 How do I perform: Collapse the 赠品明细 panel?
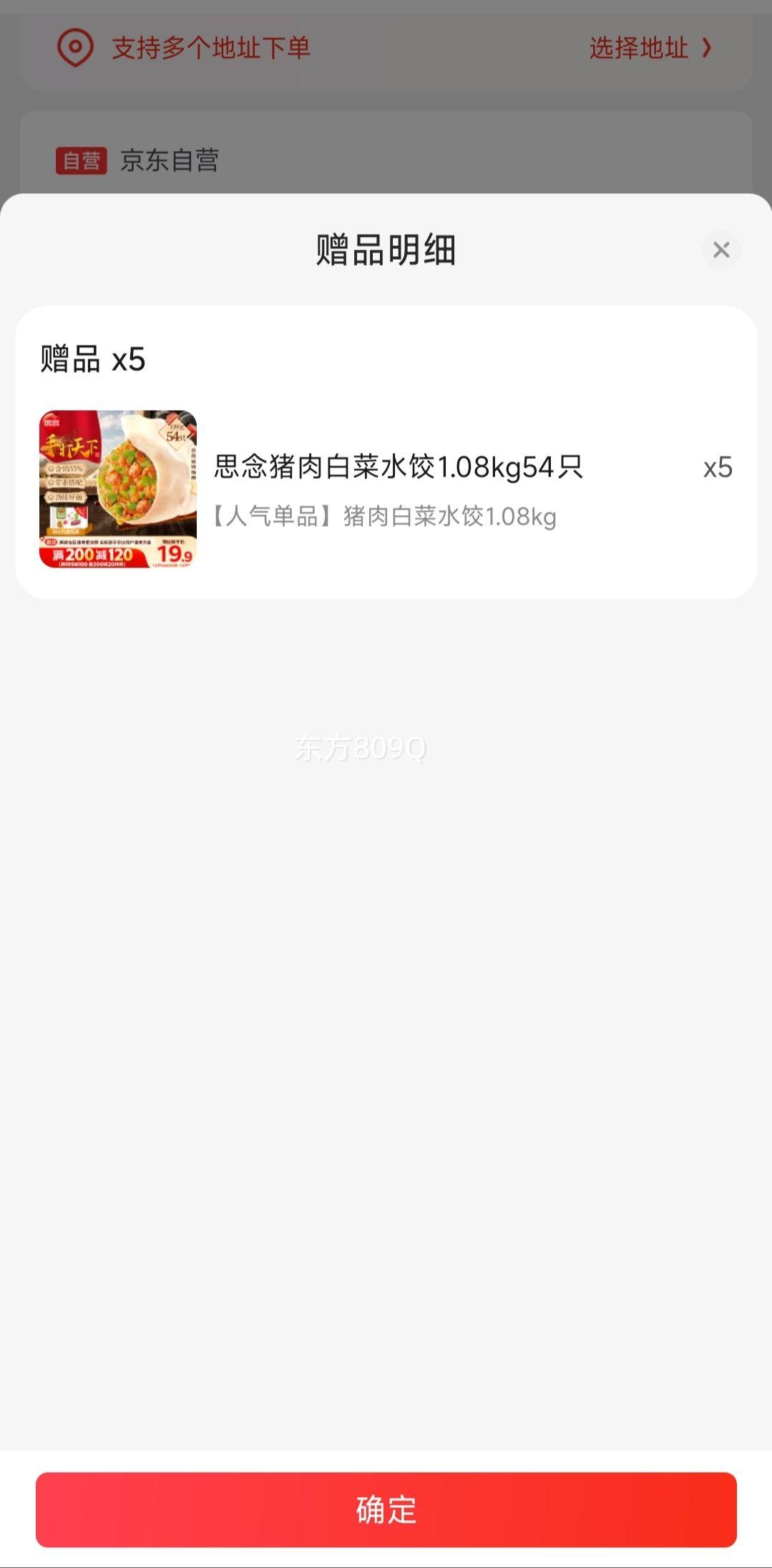721,250
